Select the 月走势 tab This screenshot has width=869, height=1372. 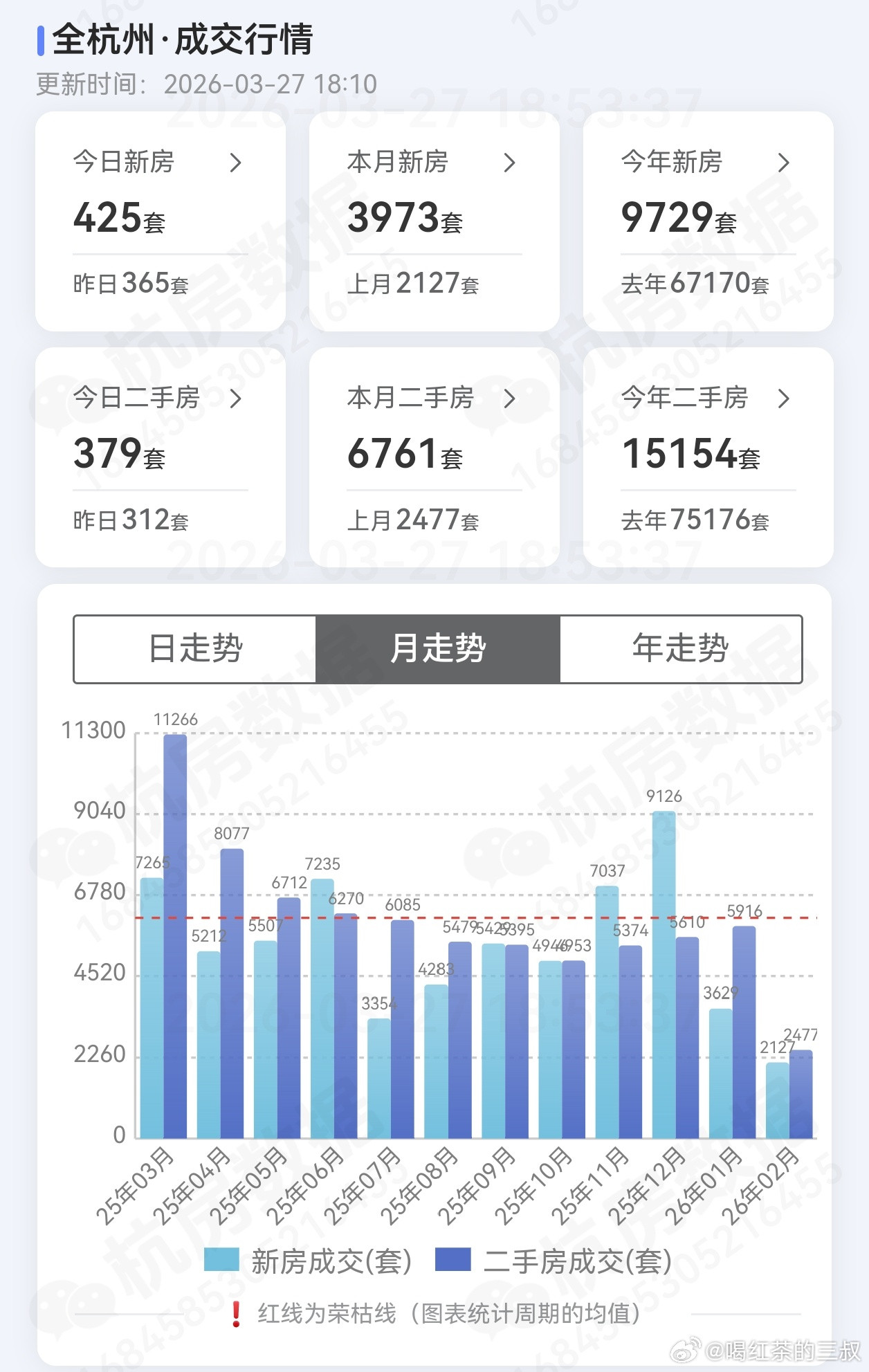(437, 649)
